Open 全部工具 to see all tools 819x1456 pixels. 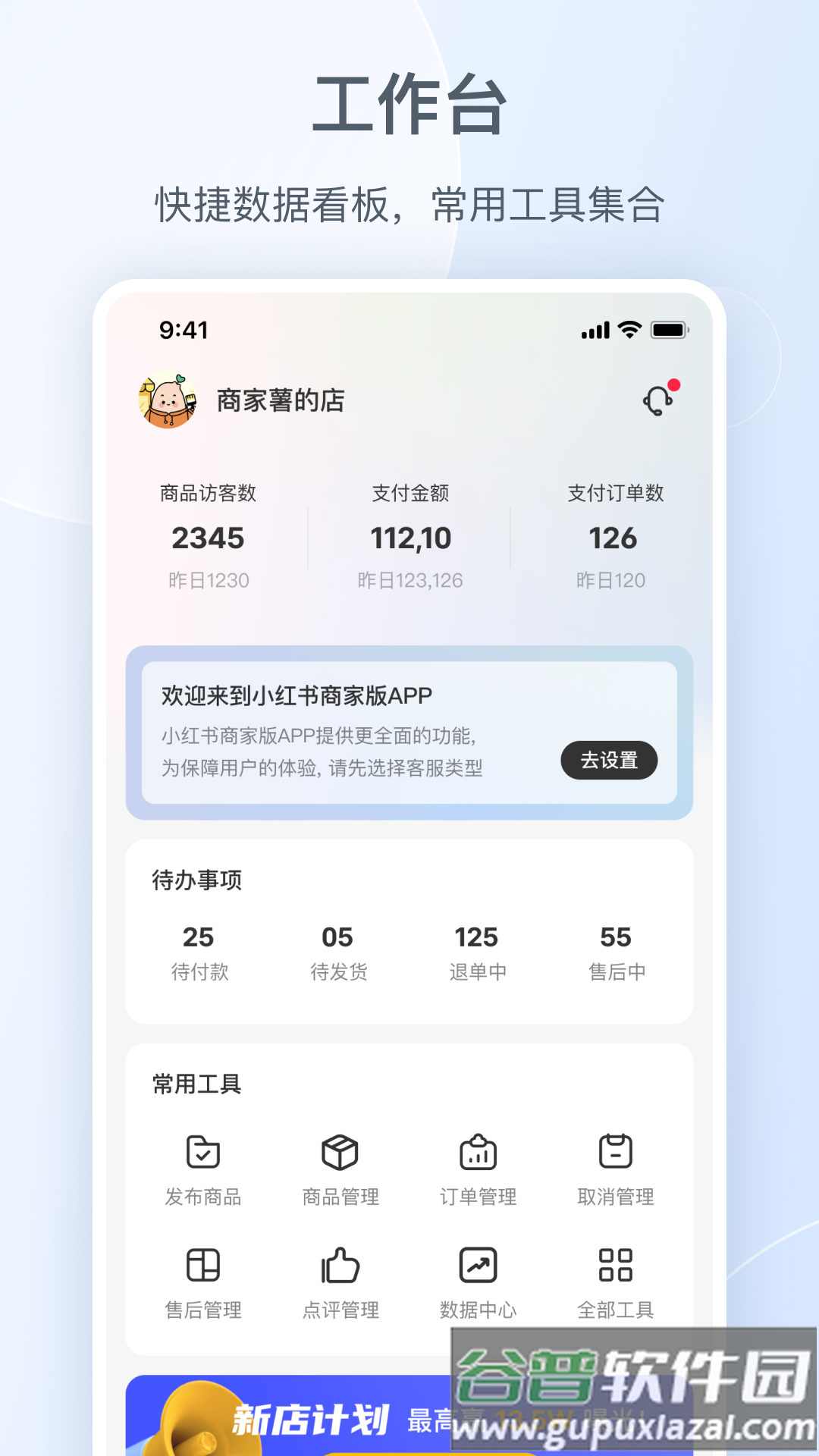pyautogui.click(x=616, y=1265)
